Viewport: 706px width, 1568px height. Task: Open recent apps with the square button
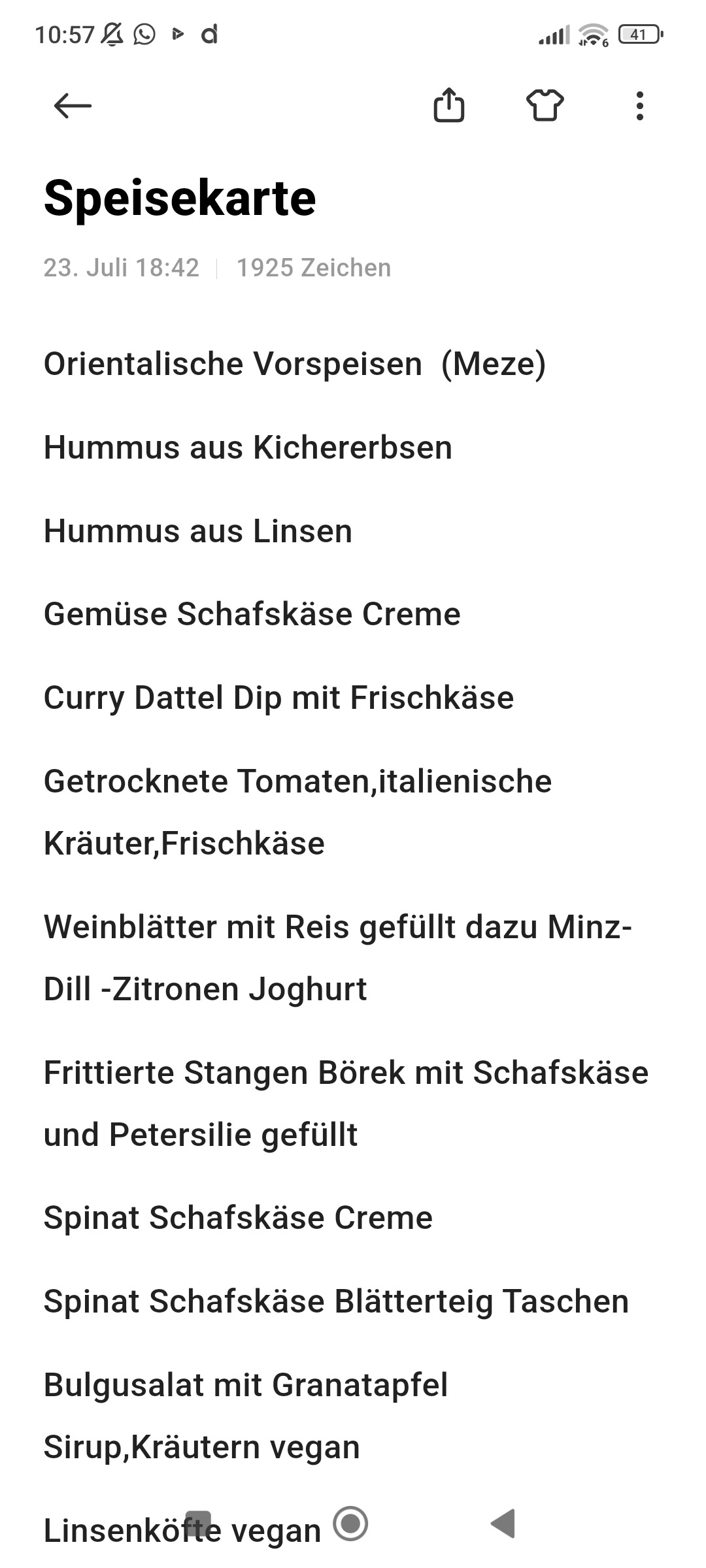pos(198,1524)
